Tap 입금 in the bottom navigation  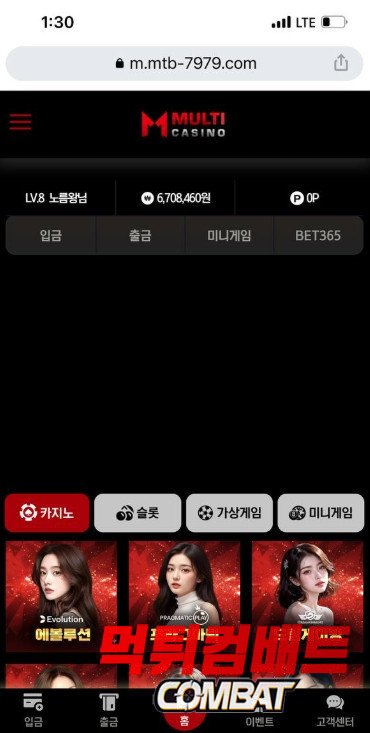click(x=33, y=709)
